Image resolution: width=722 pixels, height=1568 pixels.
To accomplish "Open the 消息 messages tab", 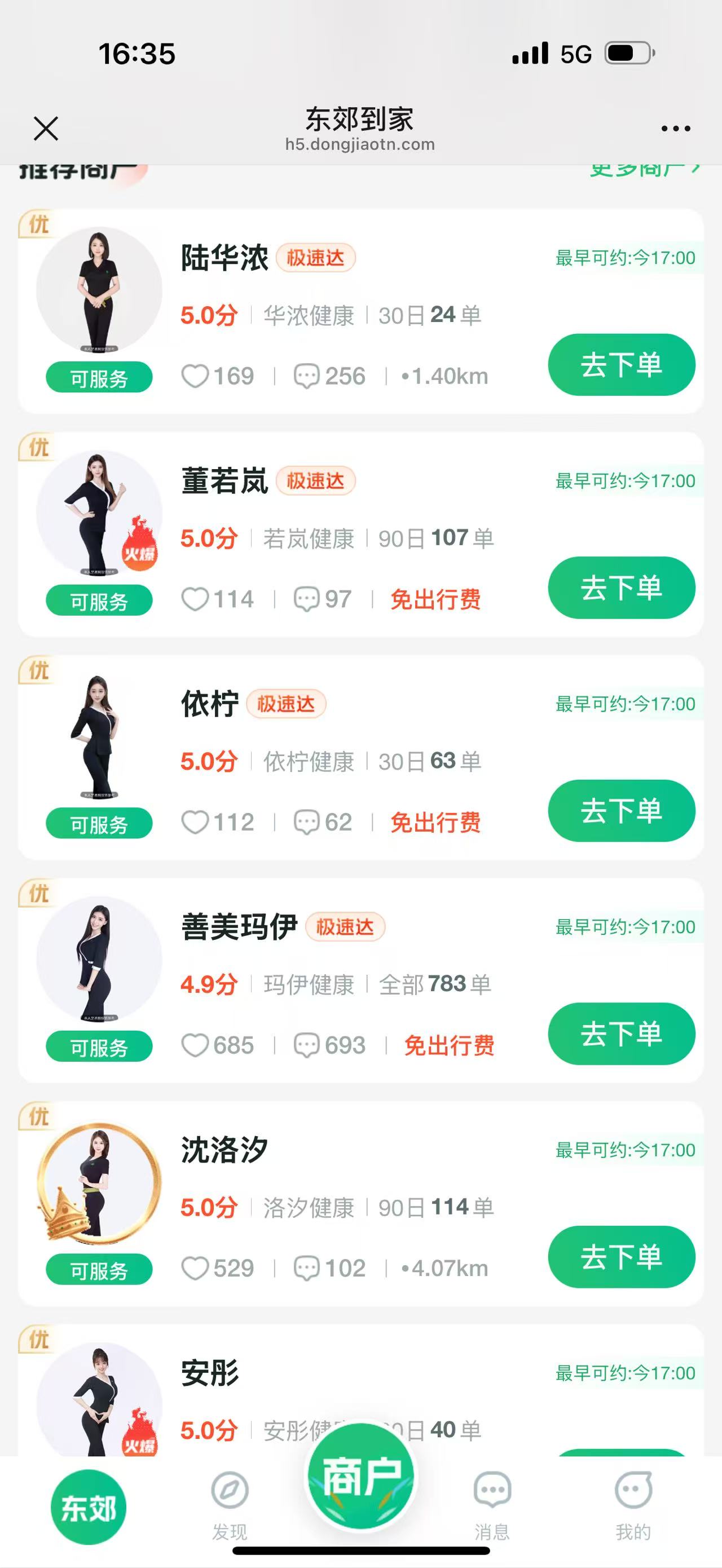I will click(492, 1504).
